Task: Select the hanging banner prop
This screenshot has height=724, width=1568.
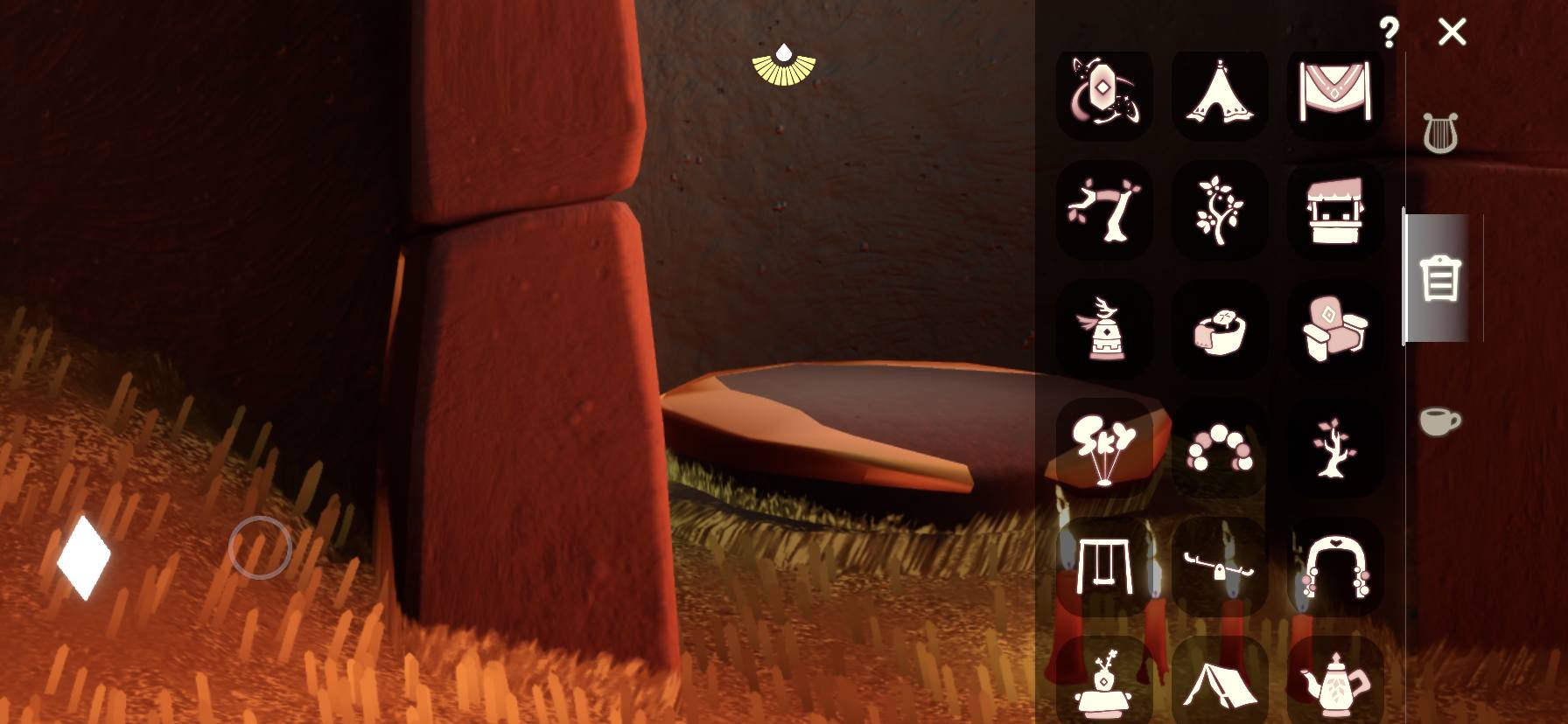Action: coord(1334,93)
